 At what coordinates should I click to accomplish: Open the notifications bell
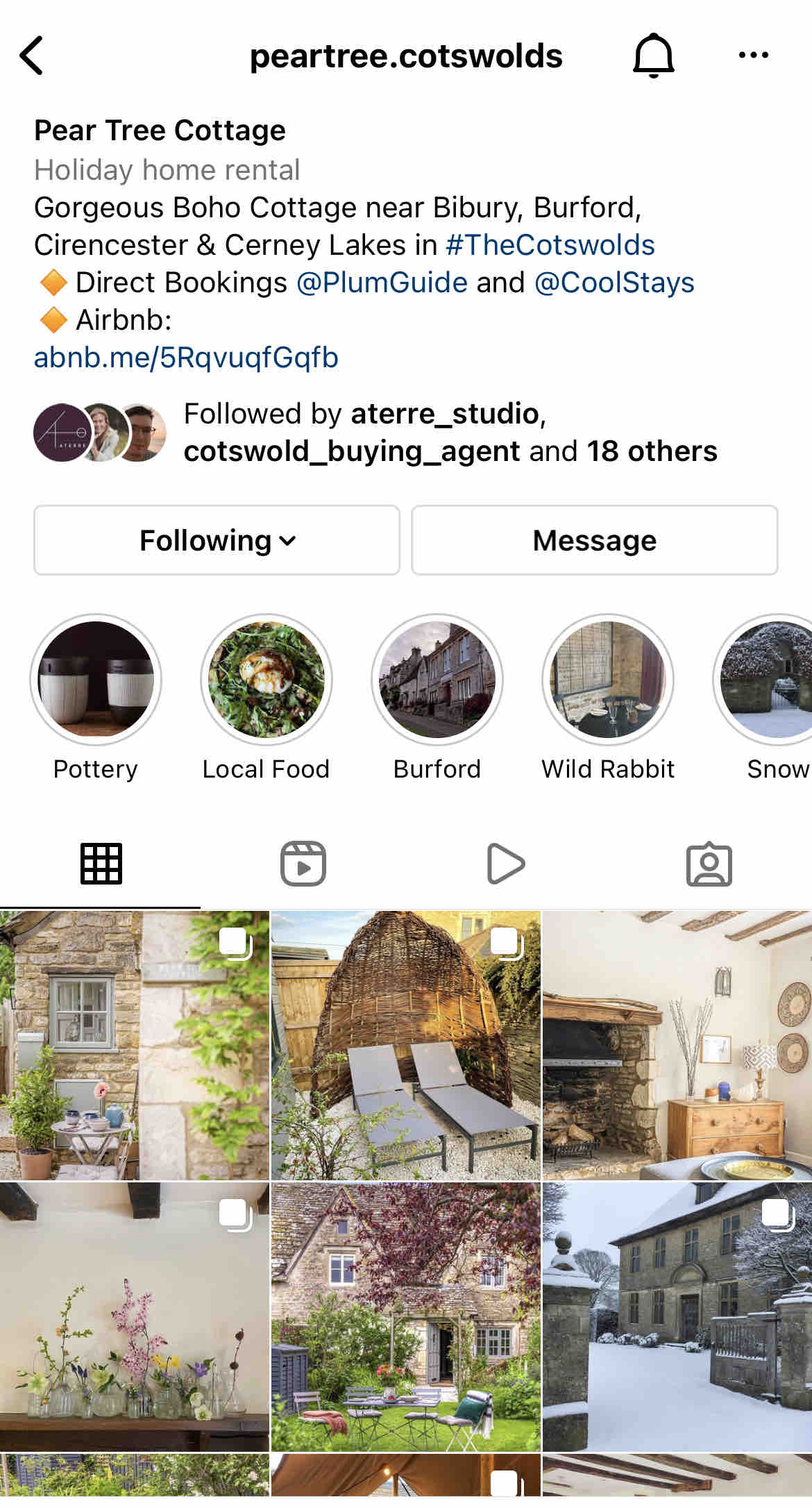pyautogui.click(x=653, y=56)
